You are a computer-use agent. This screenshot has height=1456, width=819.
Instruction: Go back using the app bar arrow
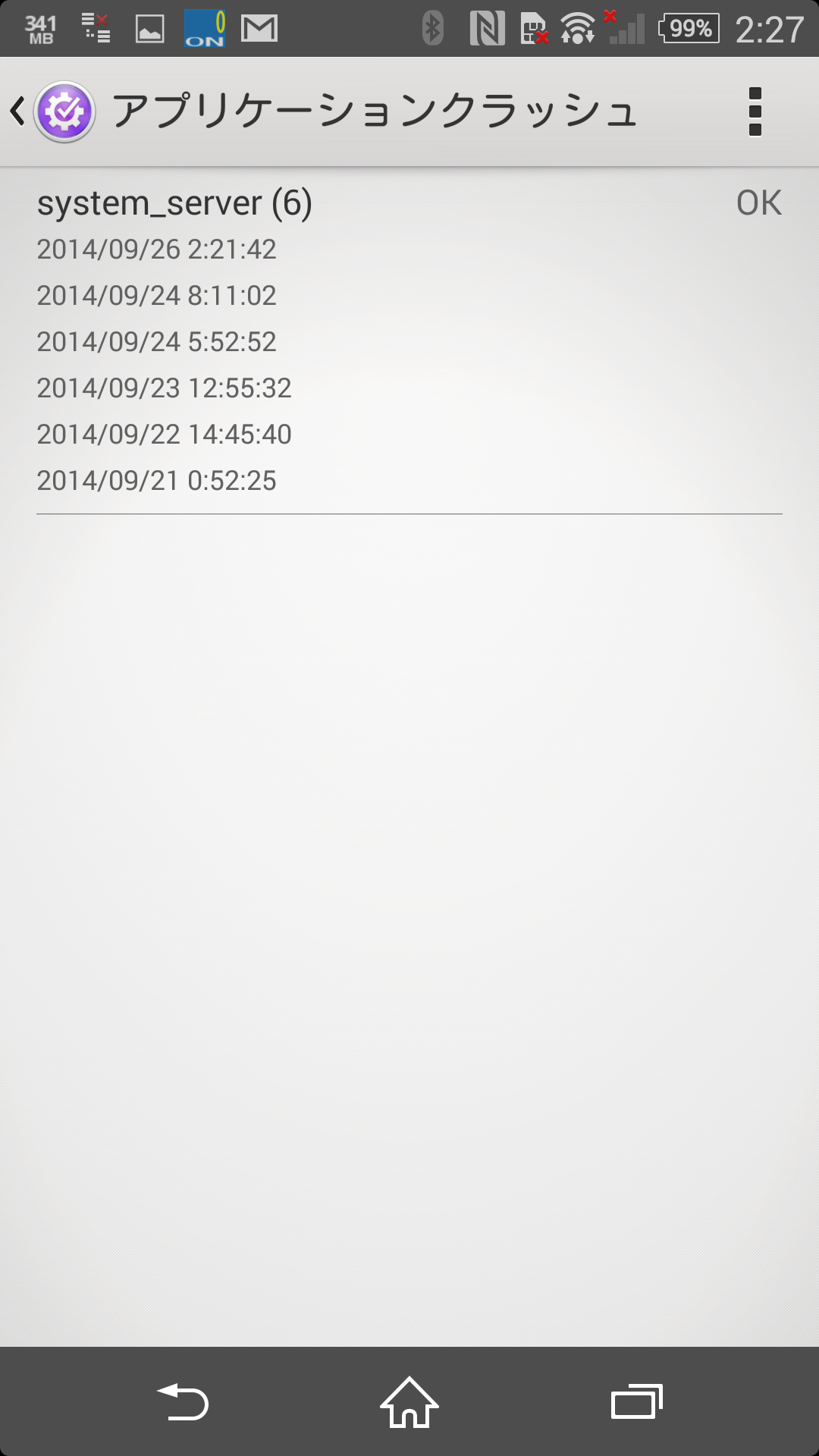[x=18, y=111]
